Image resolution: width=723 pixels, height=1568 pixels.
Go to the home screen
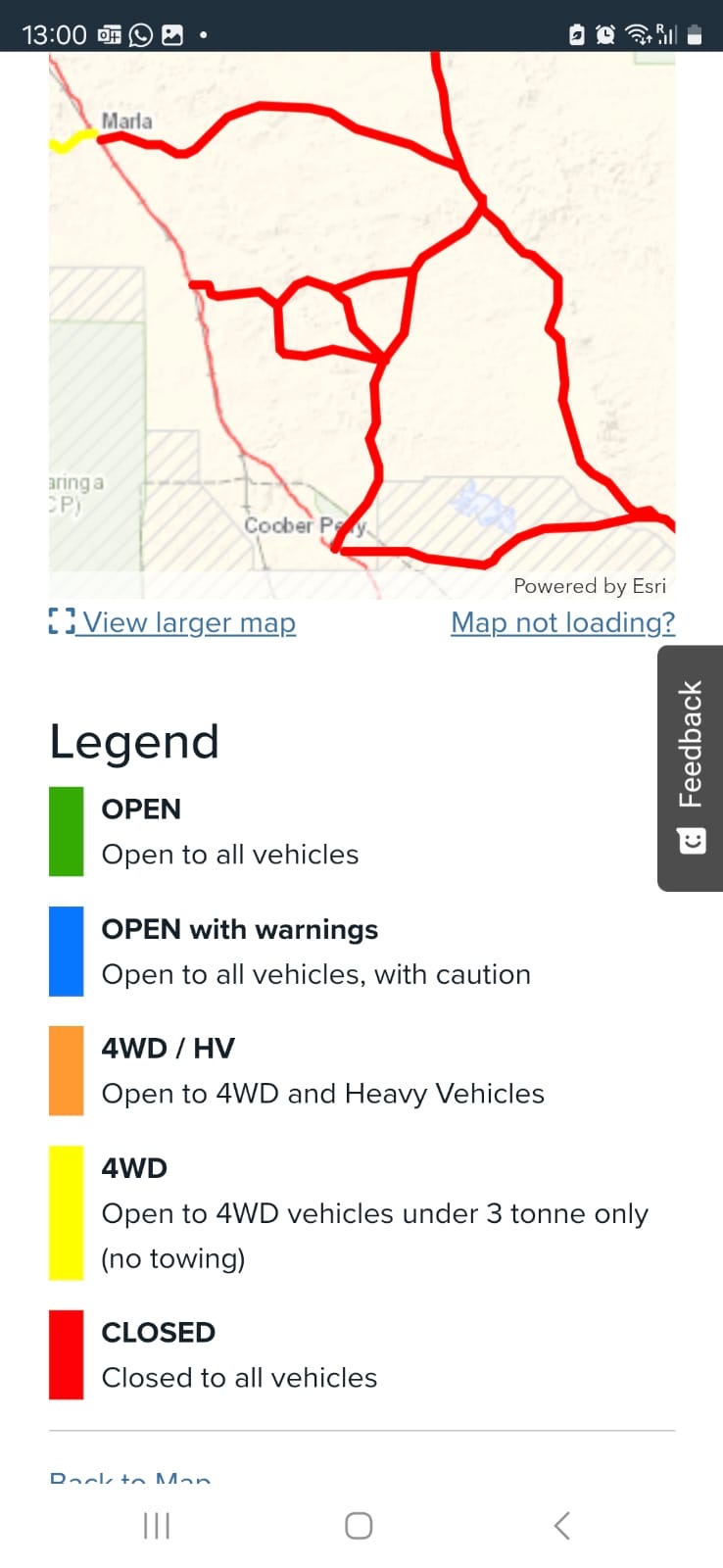[359, 1526]
